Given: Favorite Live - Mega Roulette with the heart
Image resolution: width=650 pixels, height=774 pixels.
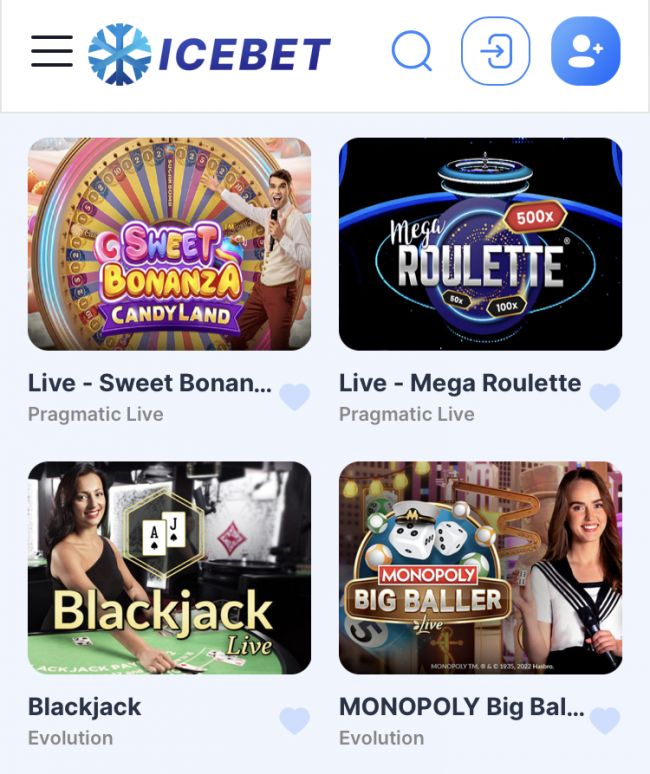Looking at the screenshot, I should point(605,398).
